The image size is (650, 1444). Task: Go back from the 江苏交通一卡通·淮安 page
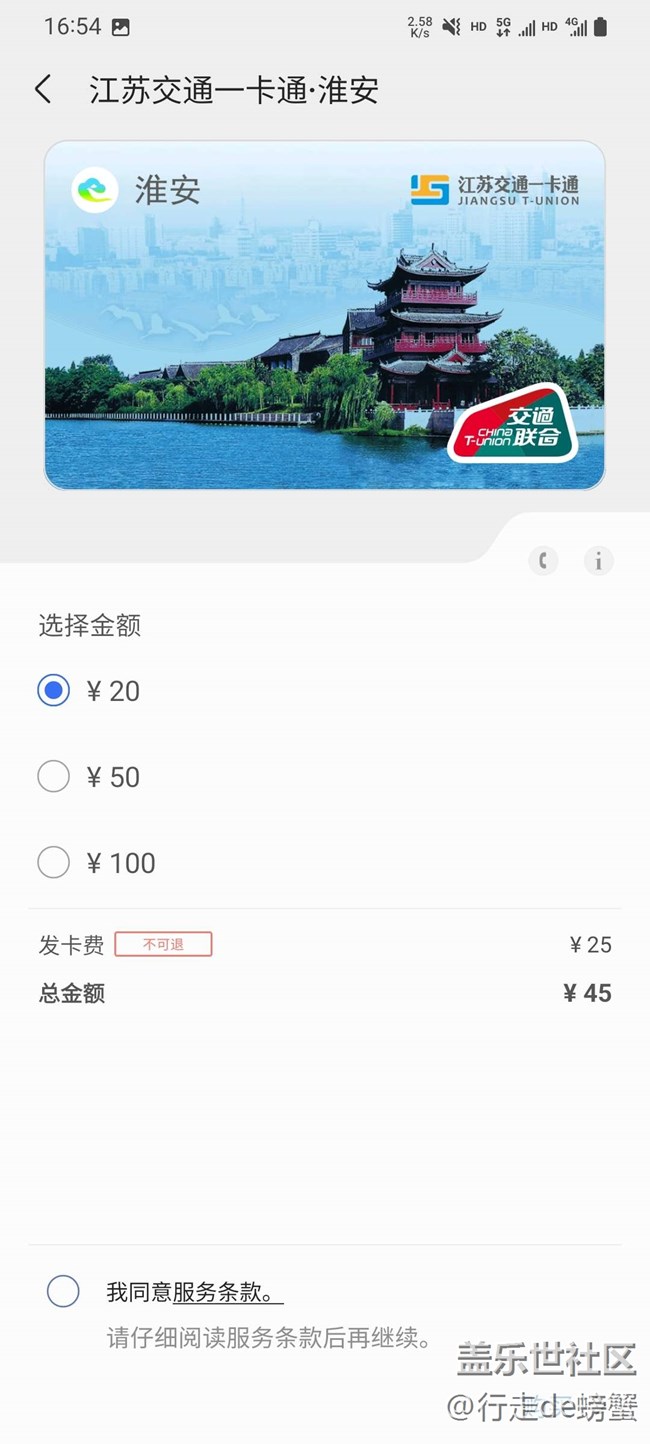click(43, 90)
